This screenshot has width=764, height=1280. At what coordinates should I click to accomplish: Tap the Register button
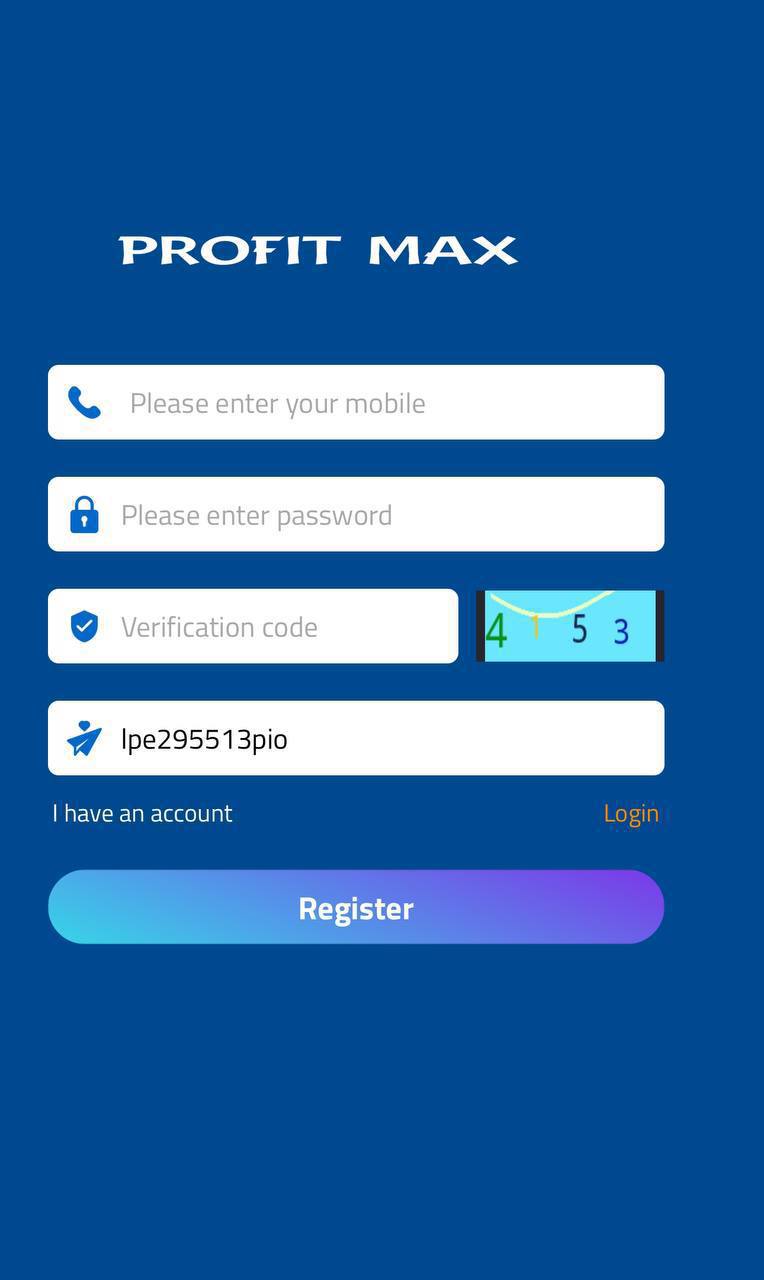356,907
